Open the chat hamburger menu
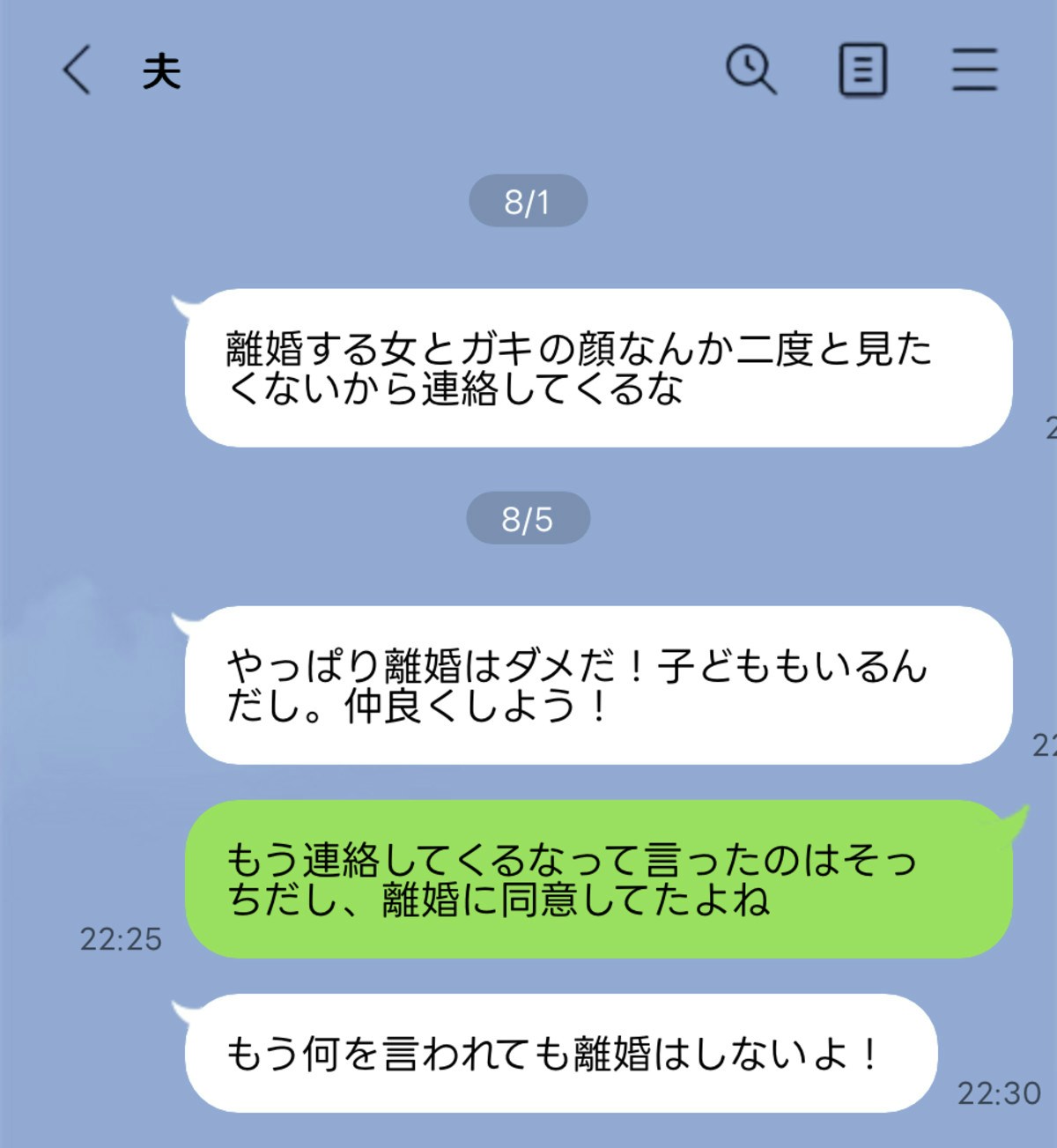 974,70
